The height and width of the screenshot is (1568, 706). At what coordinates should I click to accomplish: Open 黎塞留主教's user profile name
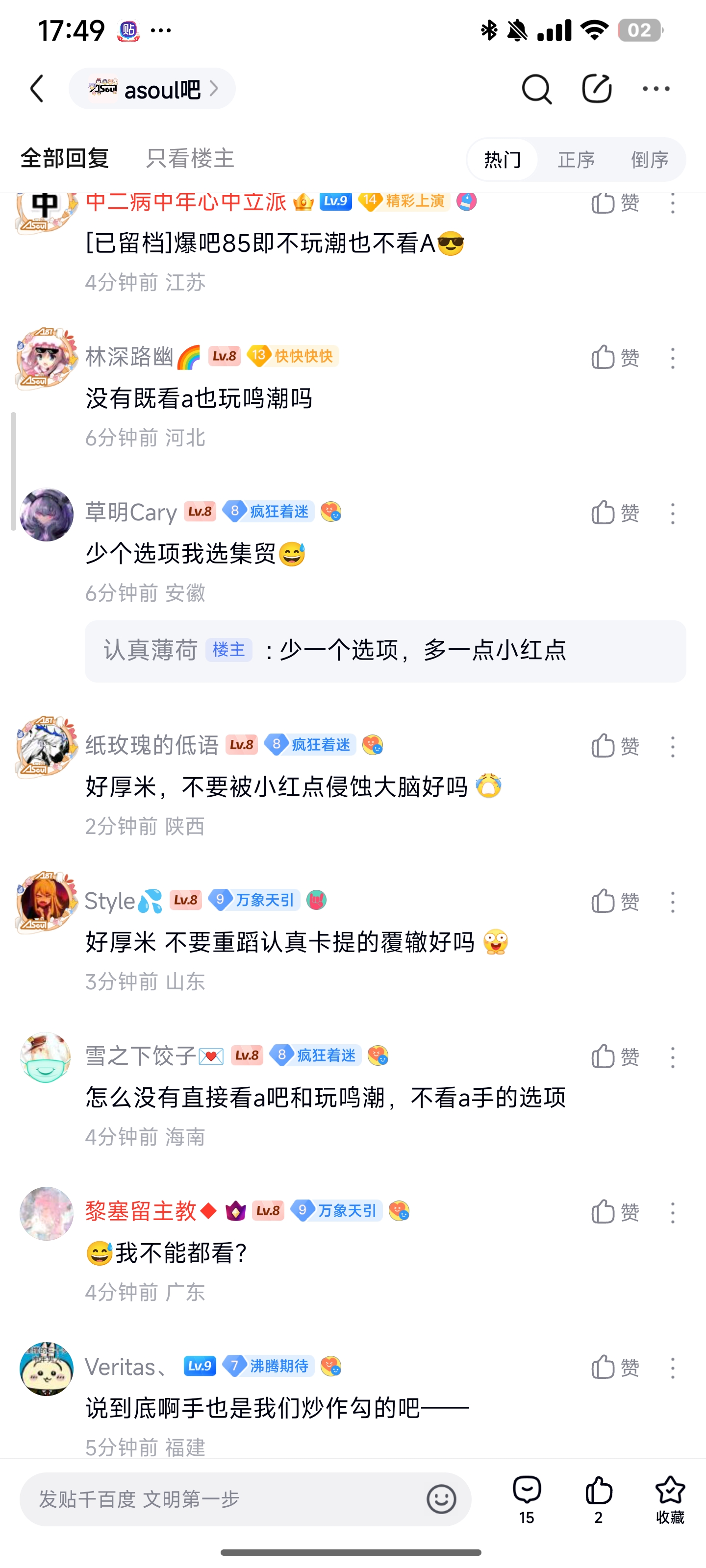click(141, 1211)
